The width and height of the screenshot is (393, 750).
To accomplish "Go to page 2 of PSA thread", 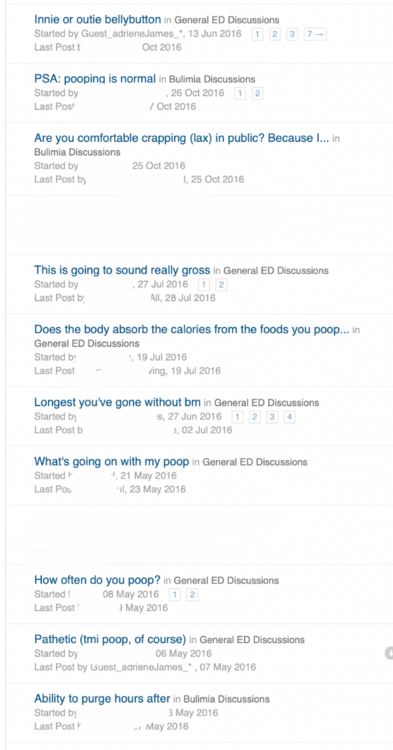I will click(257, 93).
